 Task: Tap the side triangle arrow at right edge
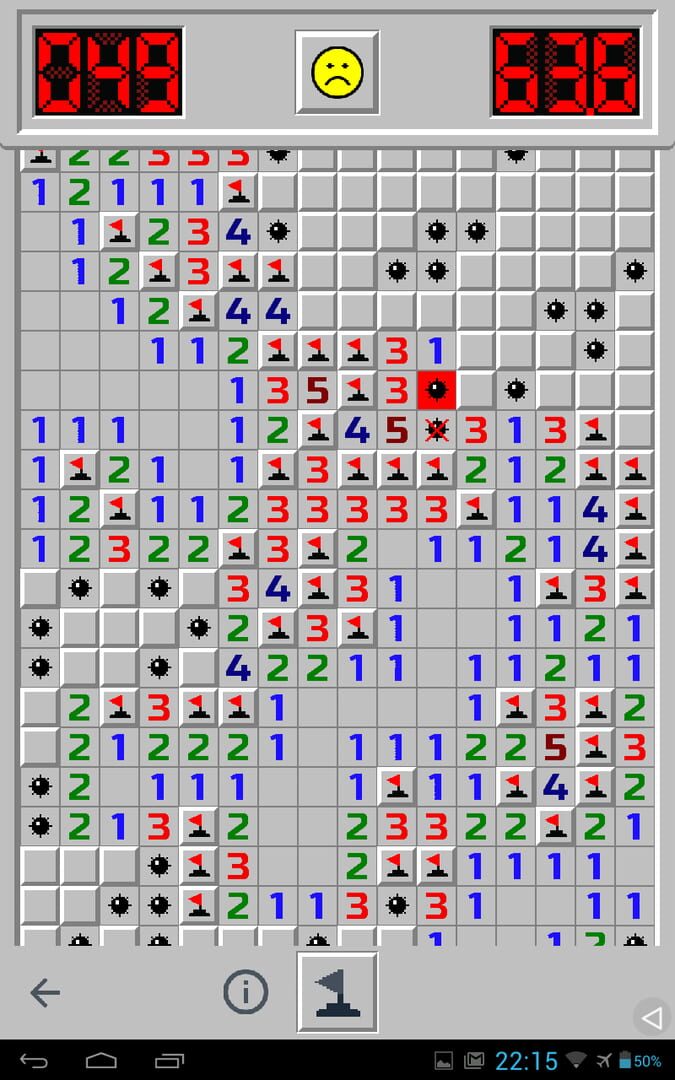click(652, 1018)
